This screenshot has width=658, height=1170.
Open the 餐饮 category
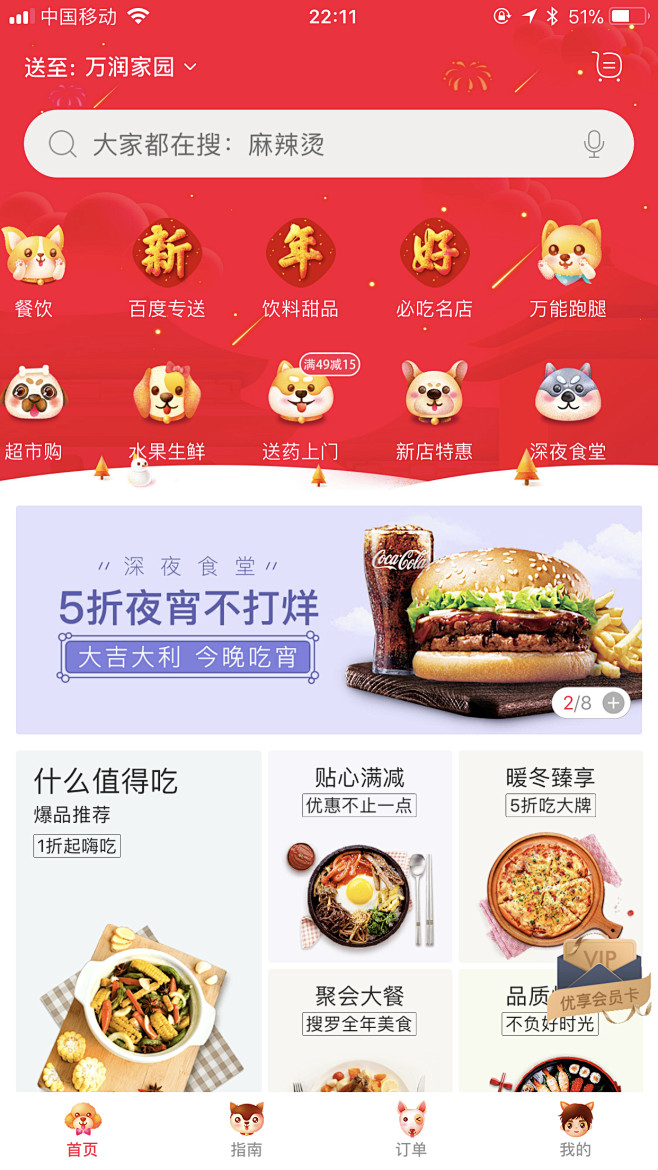click(x=34, y=269)
